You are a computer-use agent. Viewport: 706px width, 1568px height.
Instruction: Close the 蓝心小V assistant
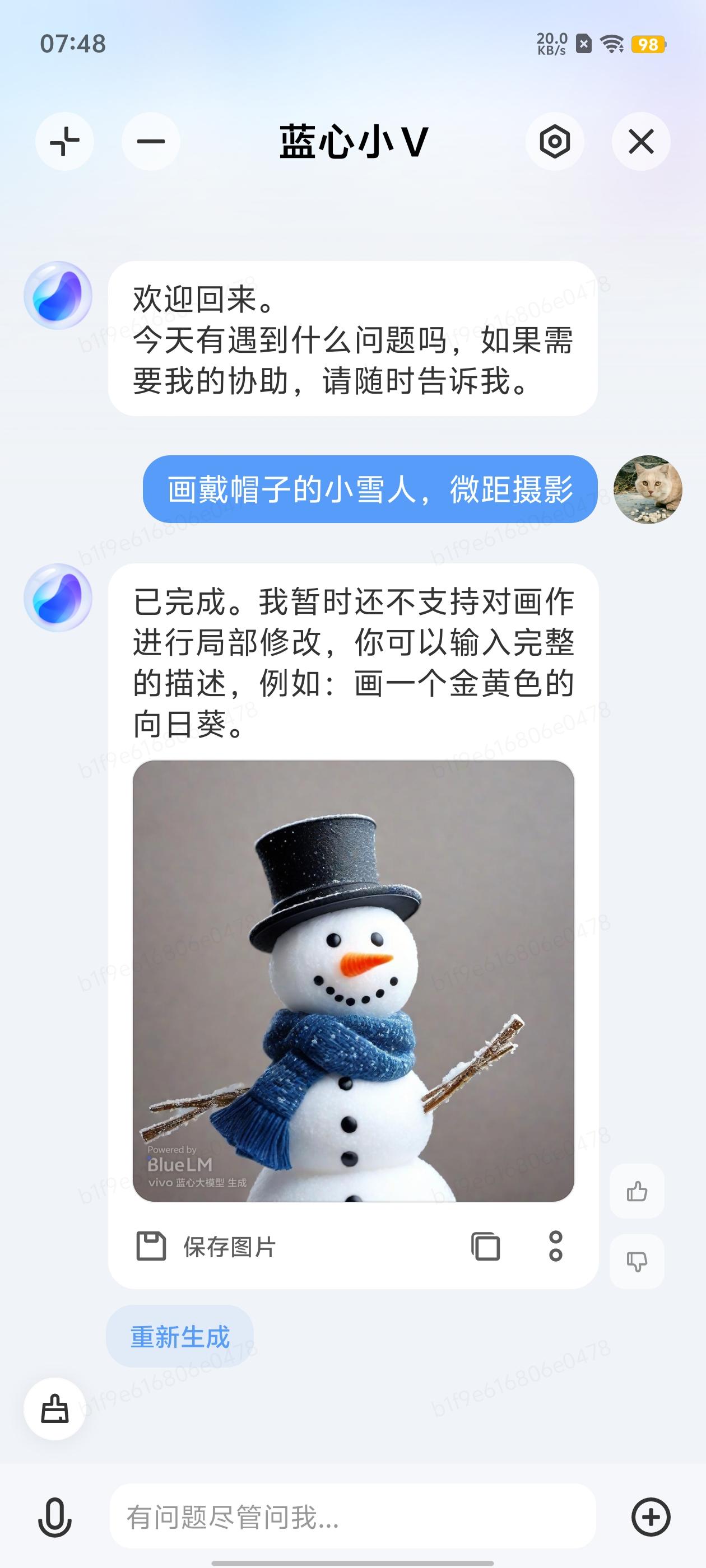[x=641, y=141]
